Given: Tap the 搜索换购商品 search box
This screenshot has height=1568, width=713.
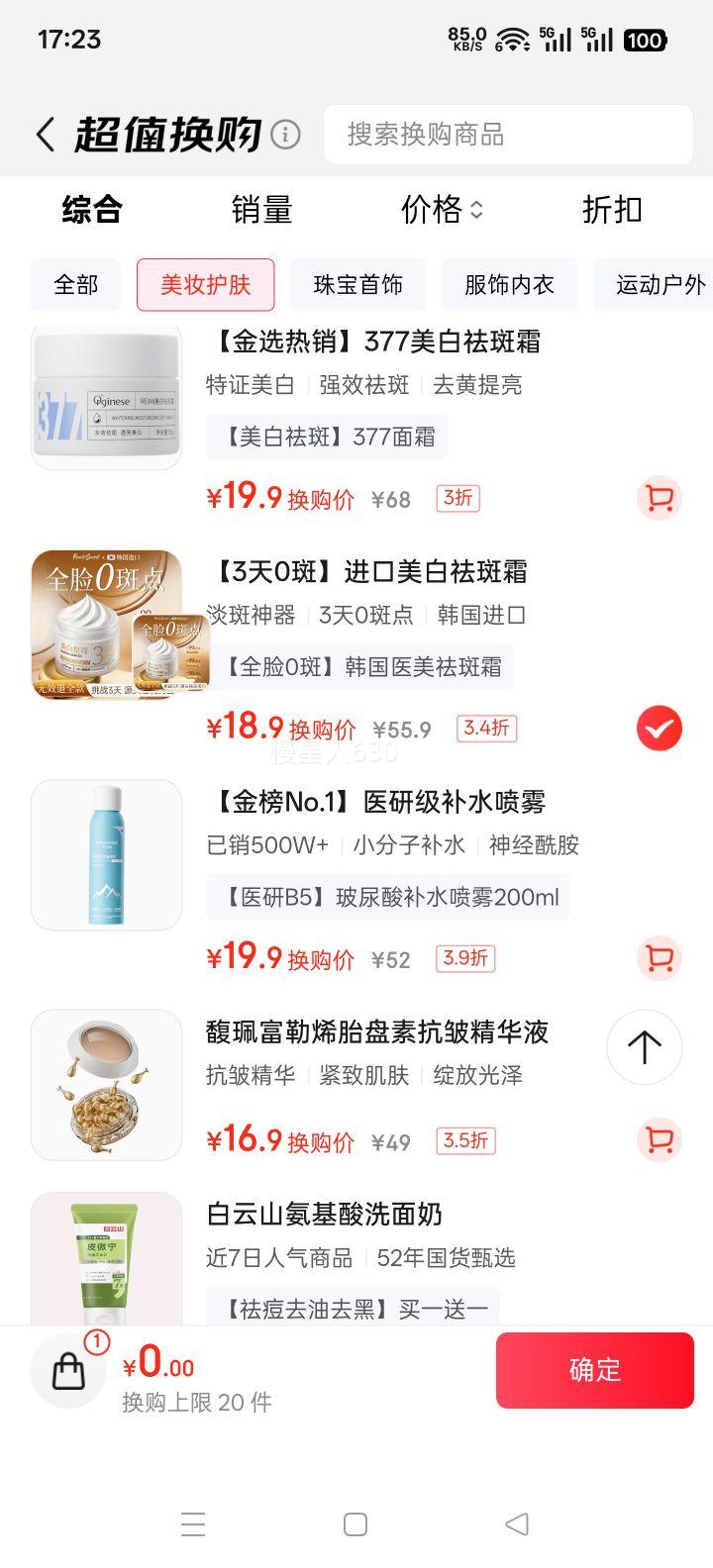Looking at the screenshot, I should coord(507,135).
